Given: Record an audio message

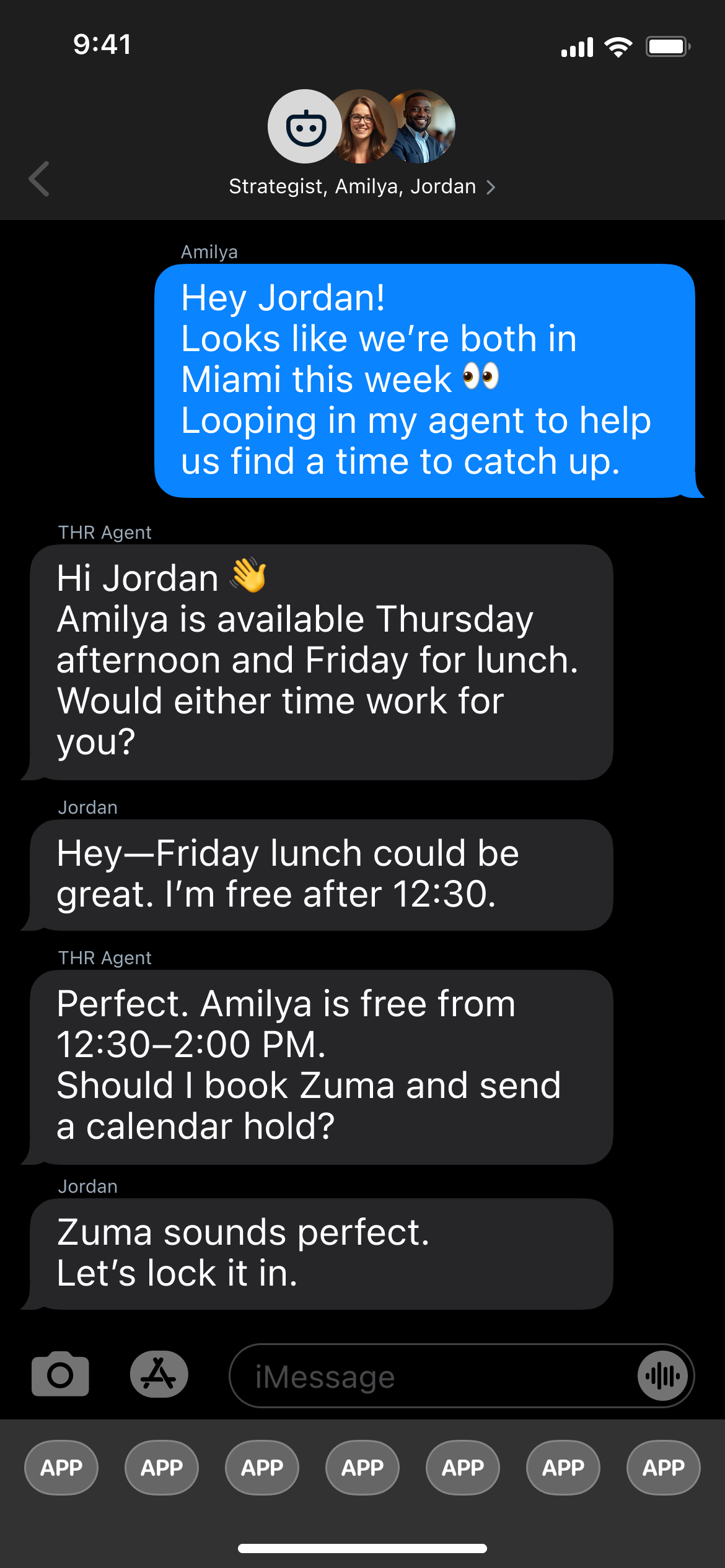Looking at the screenshot, I should 662,1376.
